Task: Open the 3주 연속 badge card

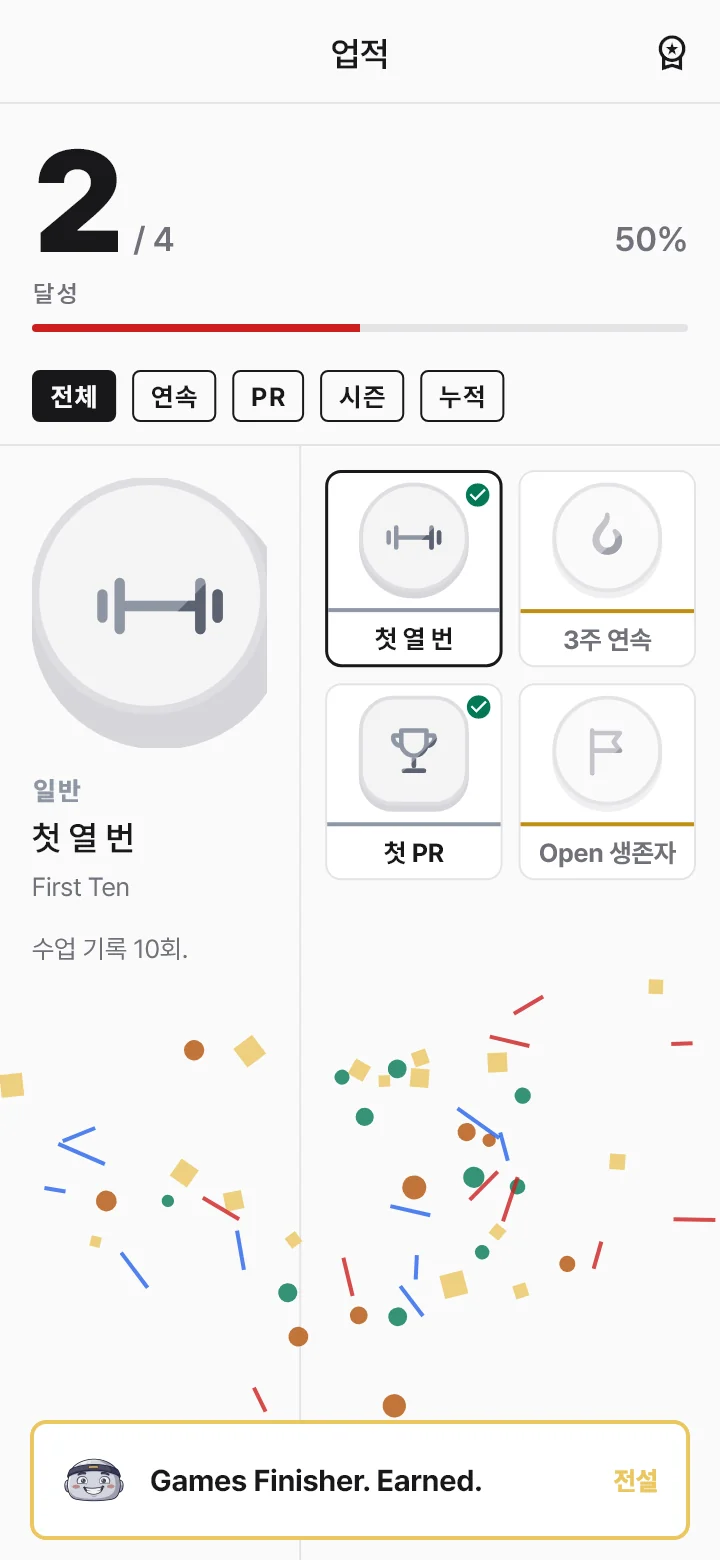Action: point(607,568)
